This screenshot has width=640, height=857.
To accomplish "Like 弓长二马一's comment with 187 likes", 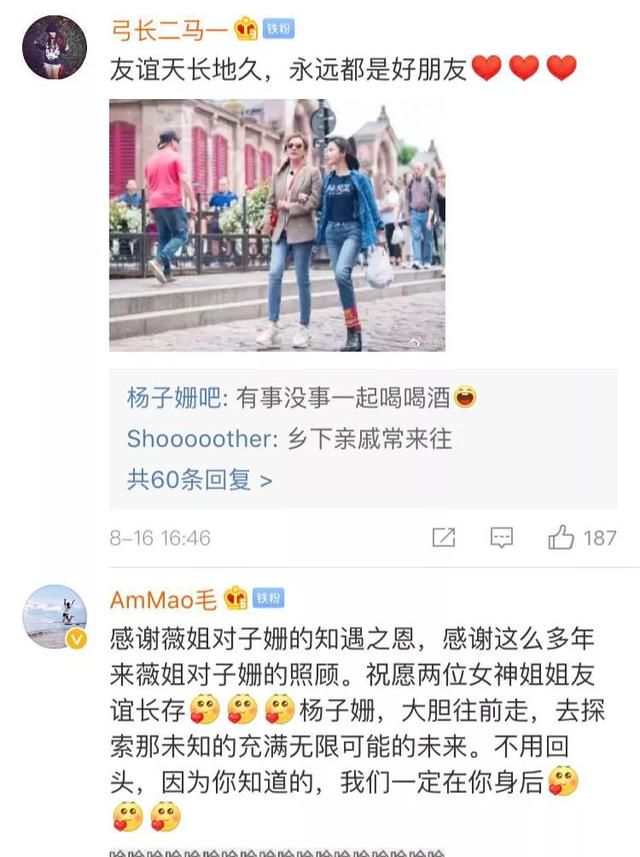I will tap(561, 538).
